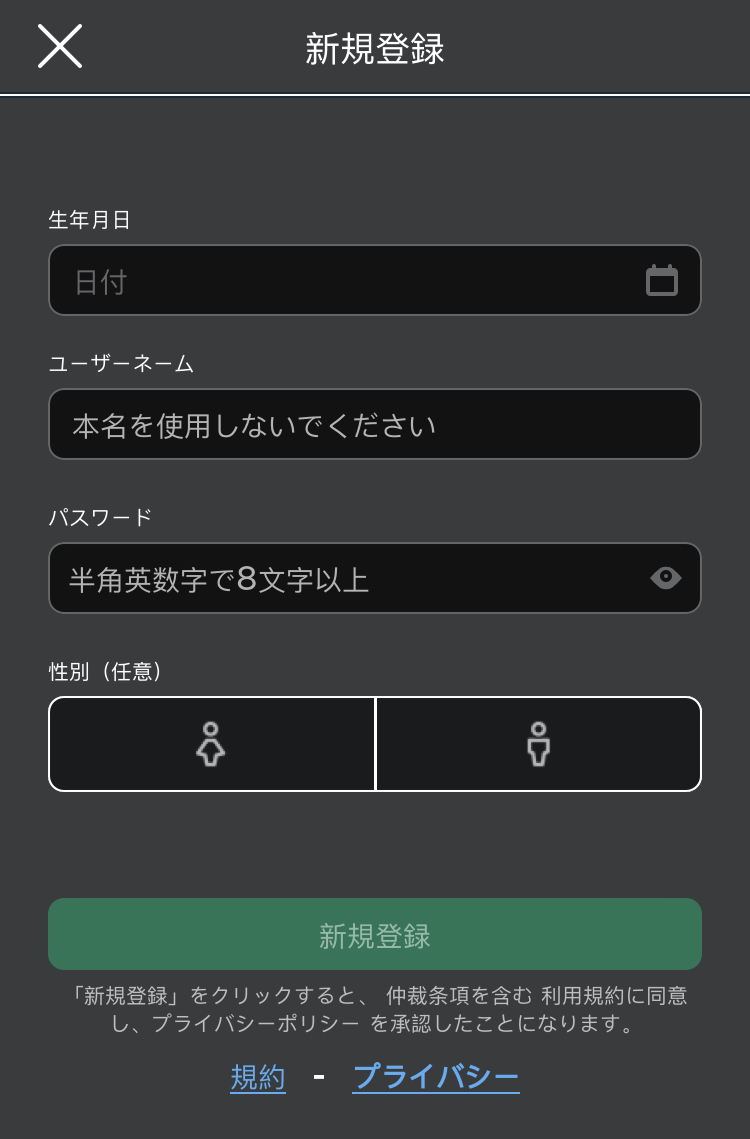The height and width of the screenshot is (1139, 750).
Task: Close the 新規登録 screen
Action: 60,46
